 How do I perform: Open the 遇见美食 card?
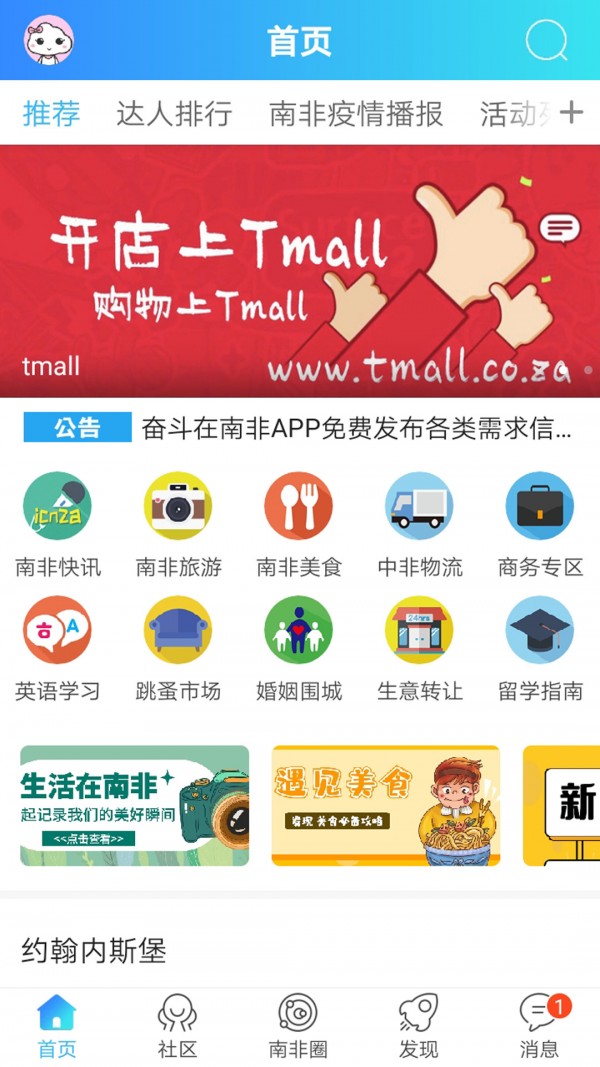tap(385, 805)
